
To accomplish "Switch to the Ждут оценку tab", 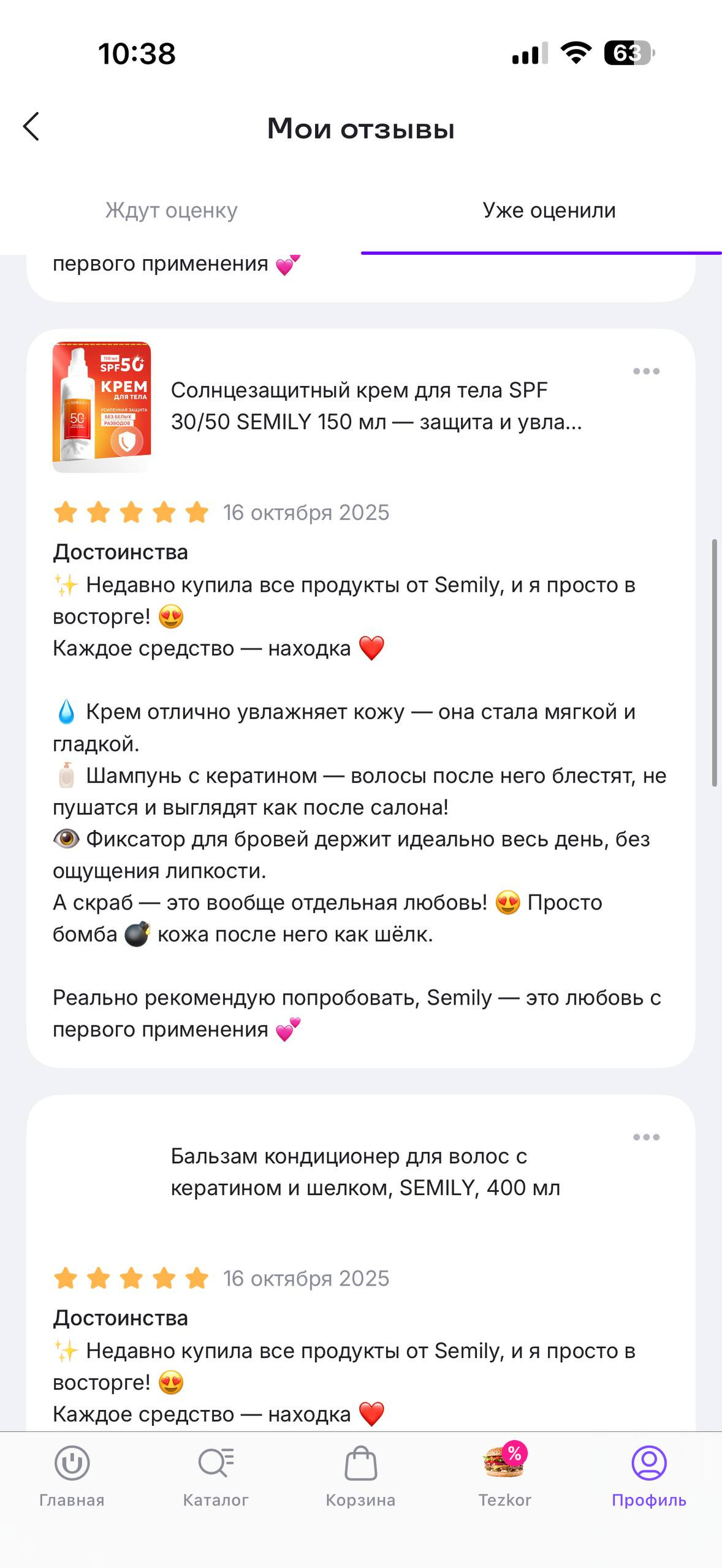I will [171, 210].
